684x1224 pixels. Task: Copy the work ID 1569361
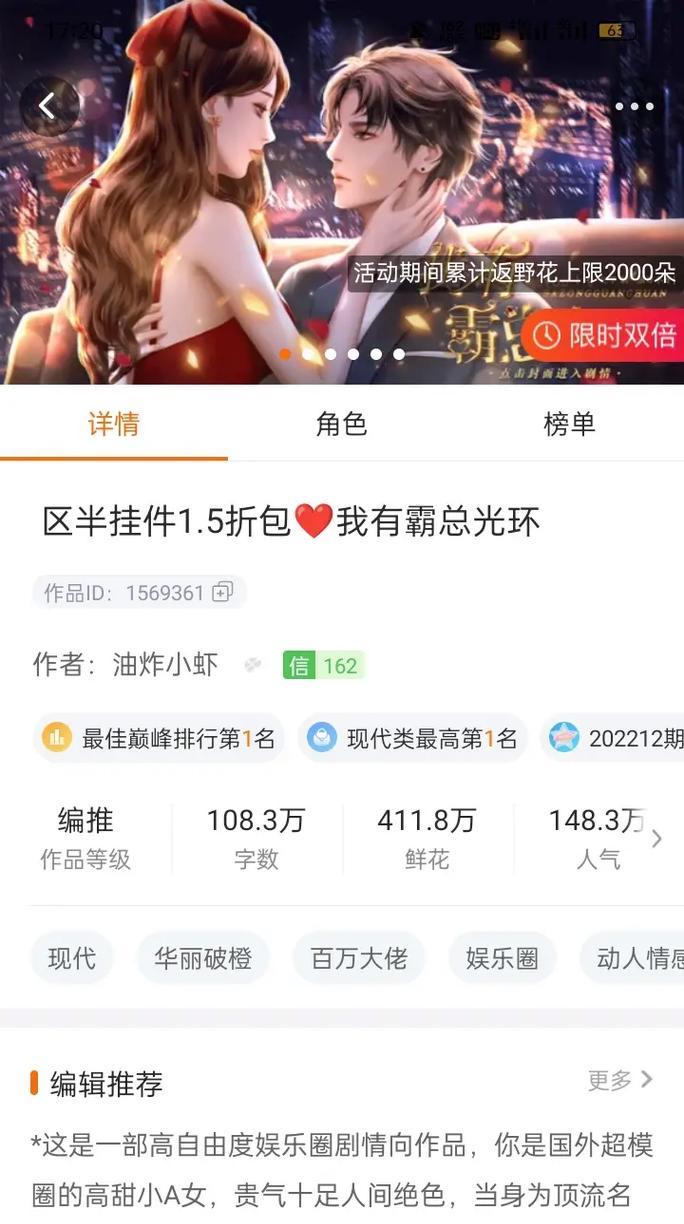pyautogui.click(x=222, y=592)
